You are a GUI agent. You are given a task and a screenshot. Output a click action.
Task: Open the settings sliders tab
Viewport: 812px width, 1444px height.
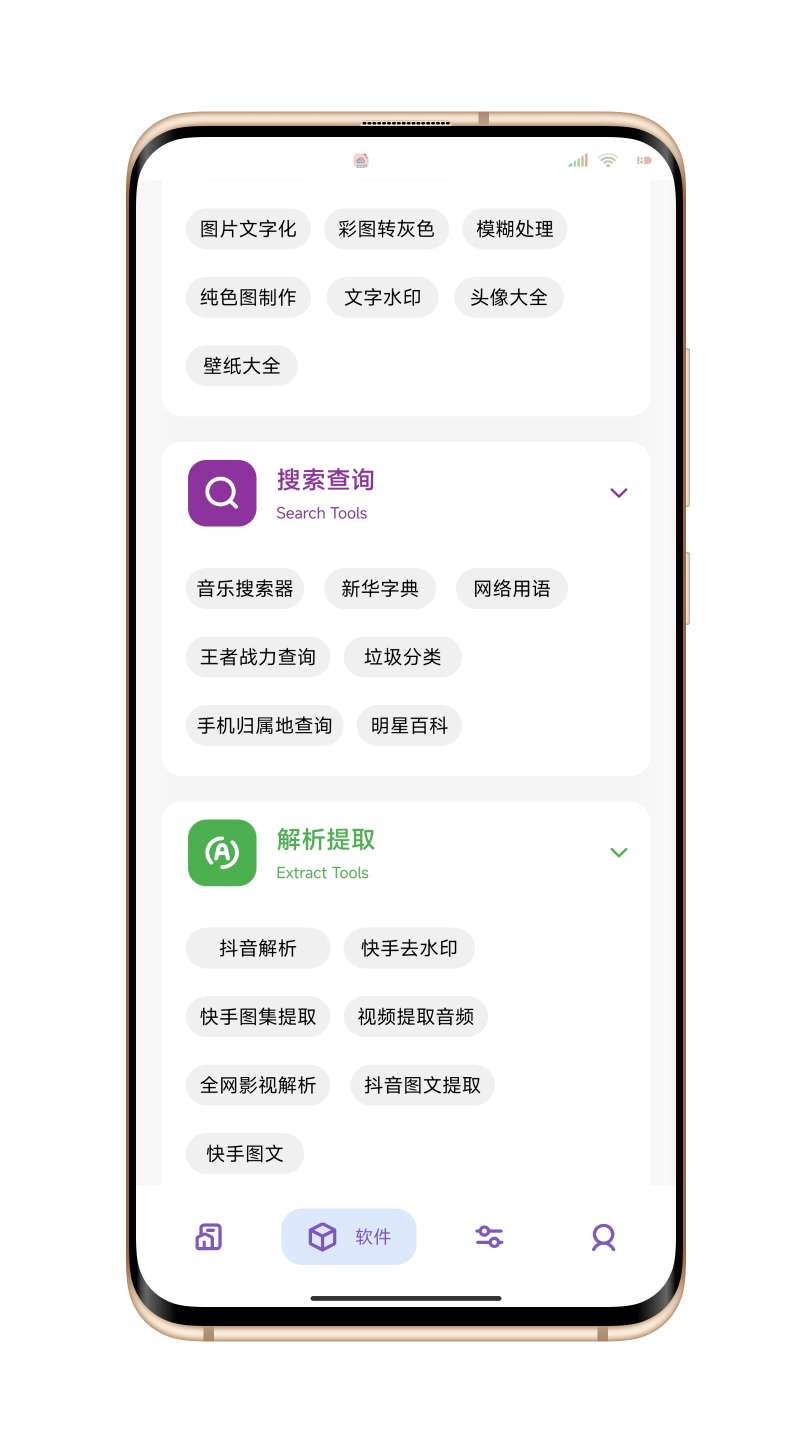pyautogui.click(x=489, y=1237)
